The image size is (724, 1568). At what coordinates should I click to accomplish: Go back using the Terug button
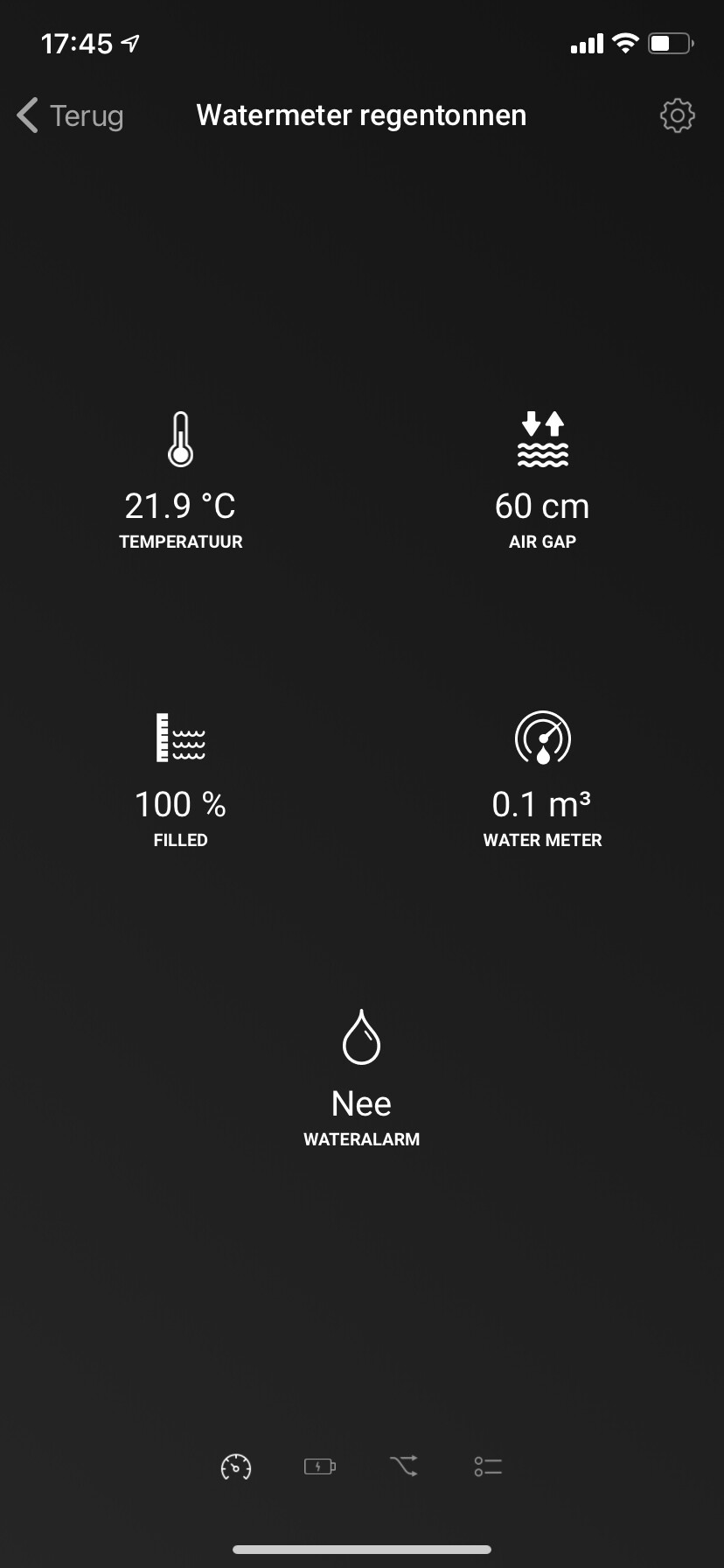coord(70,115)
